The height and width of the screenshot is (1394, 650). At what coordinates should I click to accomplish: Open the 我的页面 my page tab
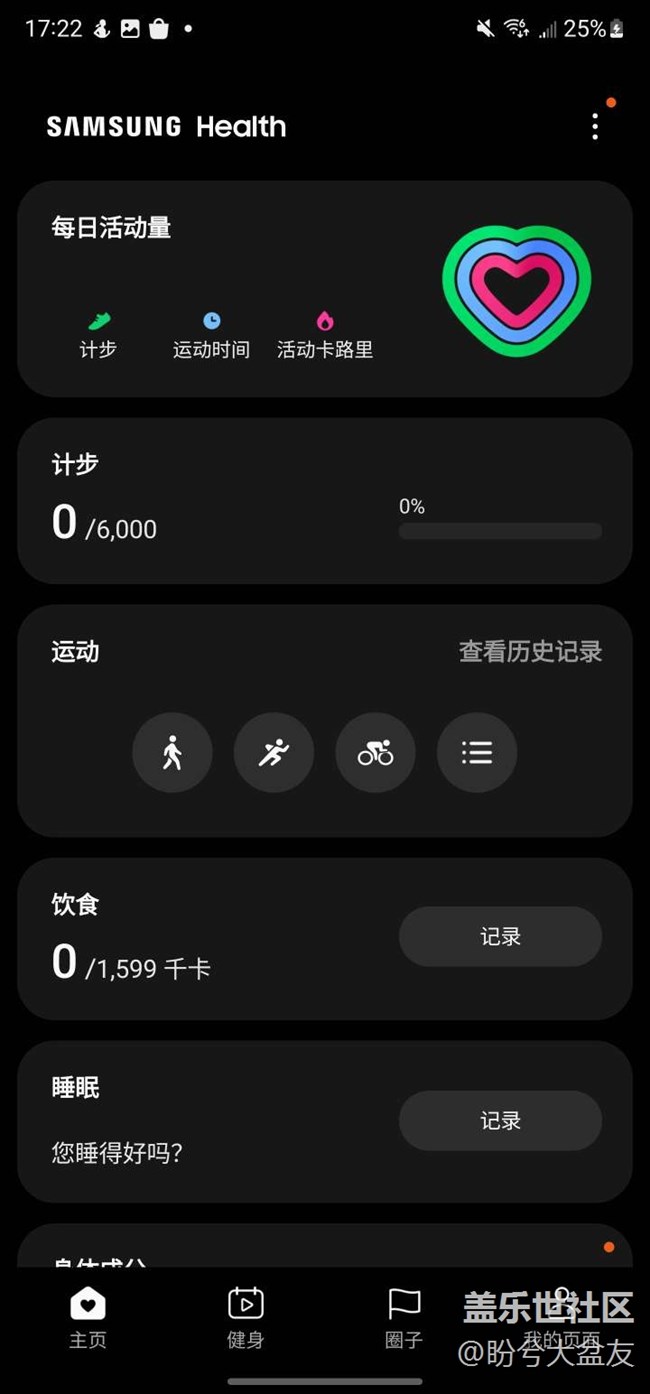tap(562, 1318)
